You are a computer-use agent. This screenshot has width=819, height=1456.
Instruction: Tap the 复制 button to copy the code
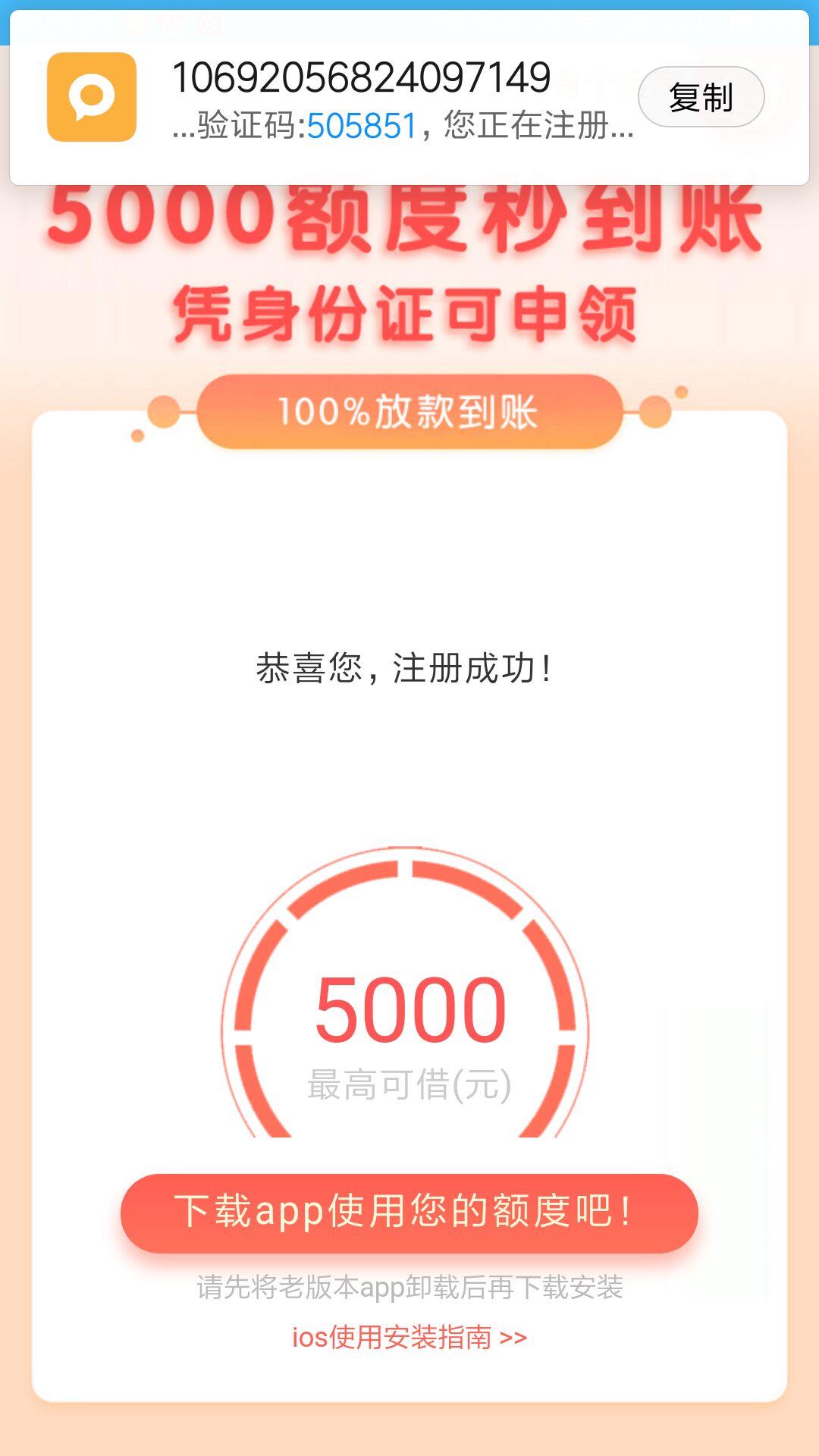701,97
